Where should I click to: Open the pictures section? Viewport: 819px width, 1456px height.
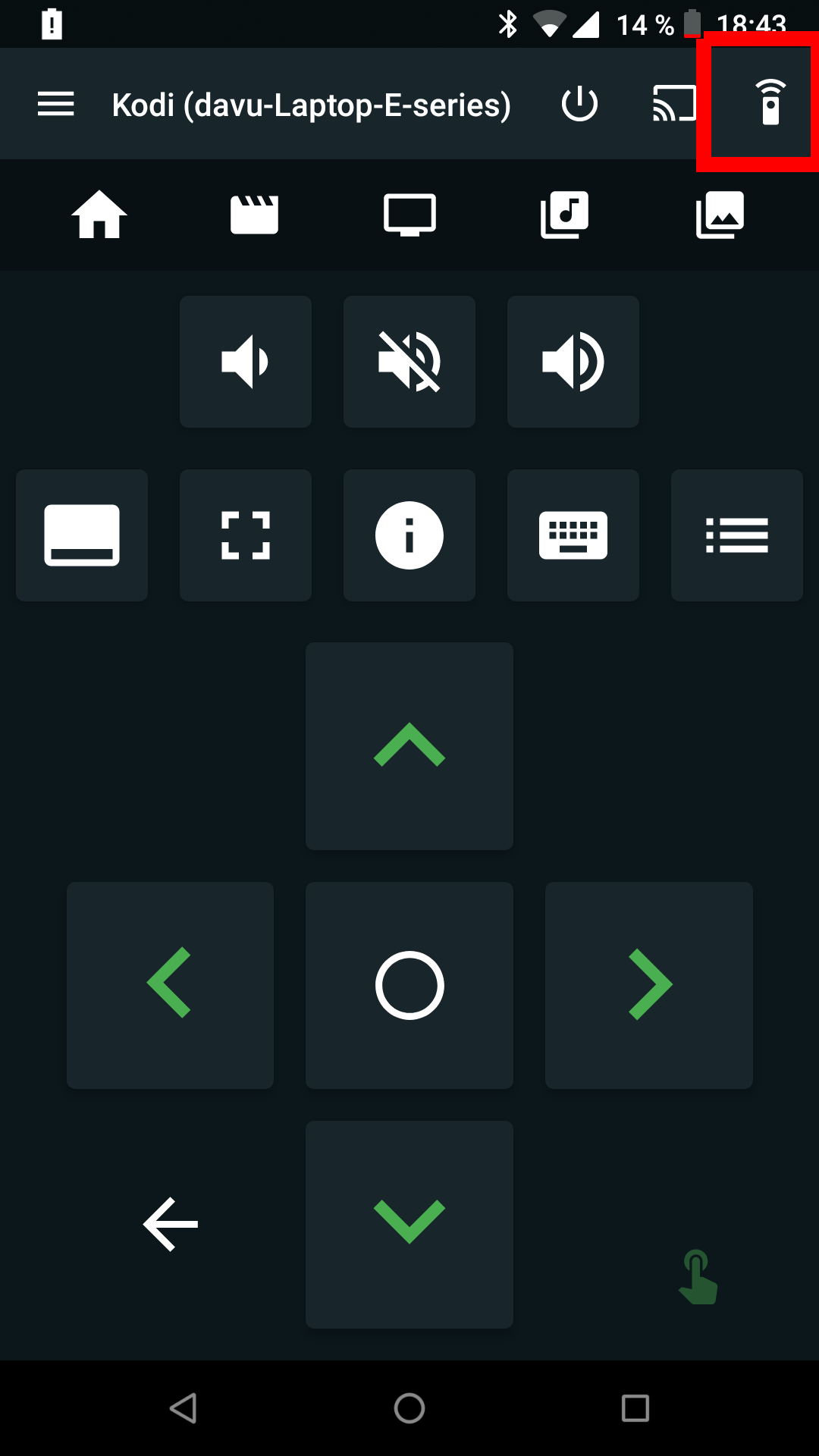coord(720,215)
